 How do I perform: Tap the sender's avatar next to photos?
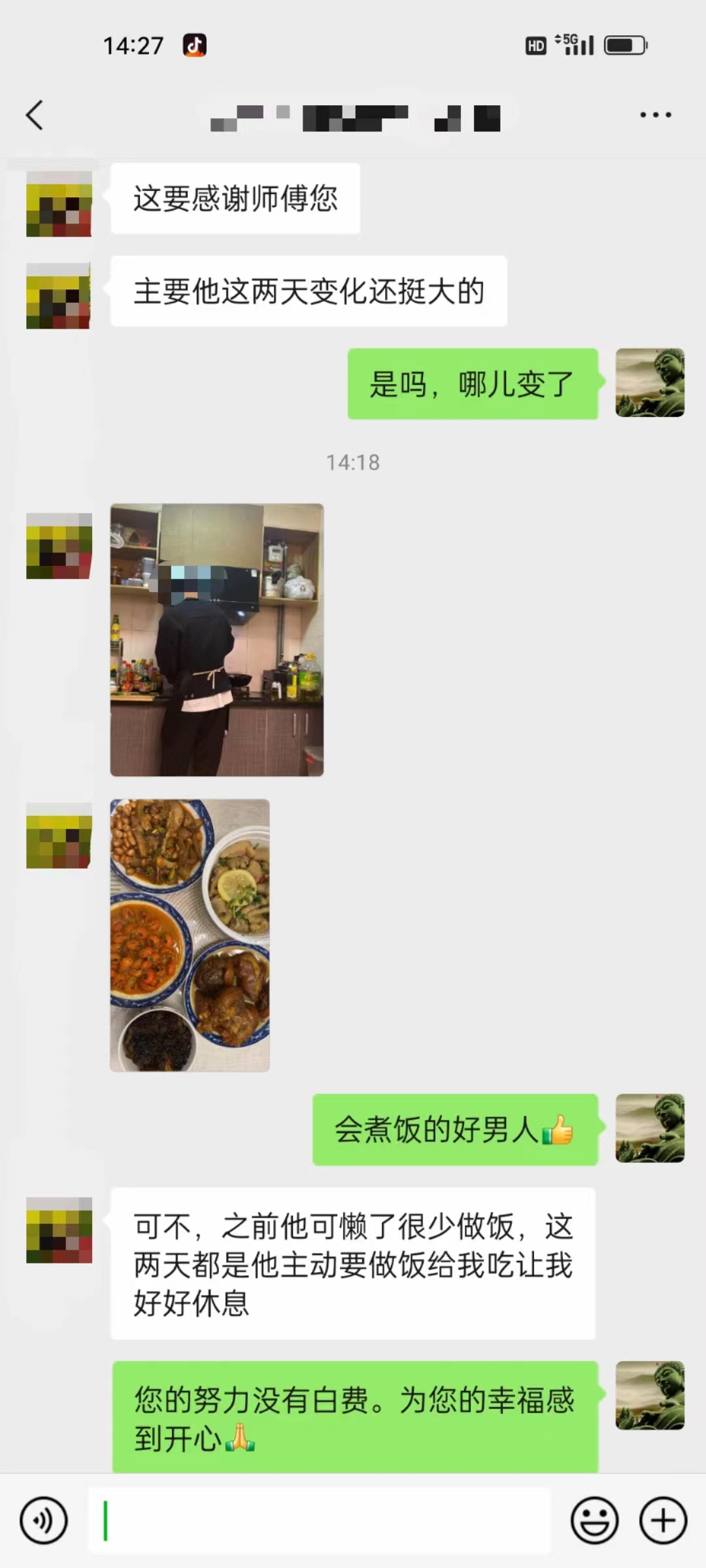(58, 837)
